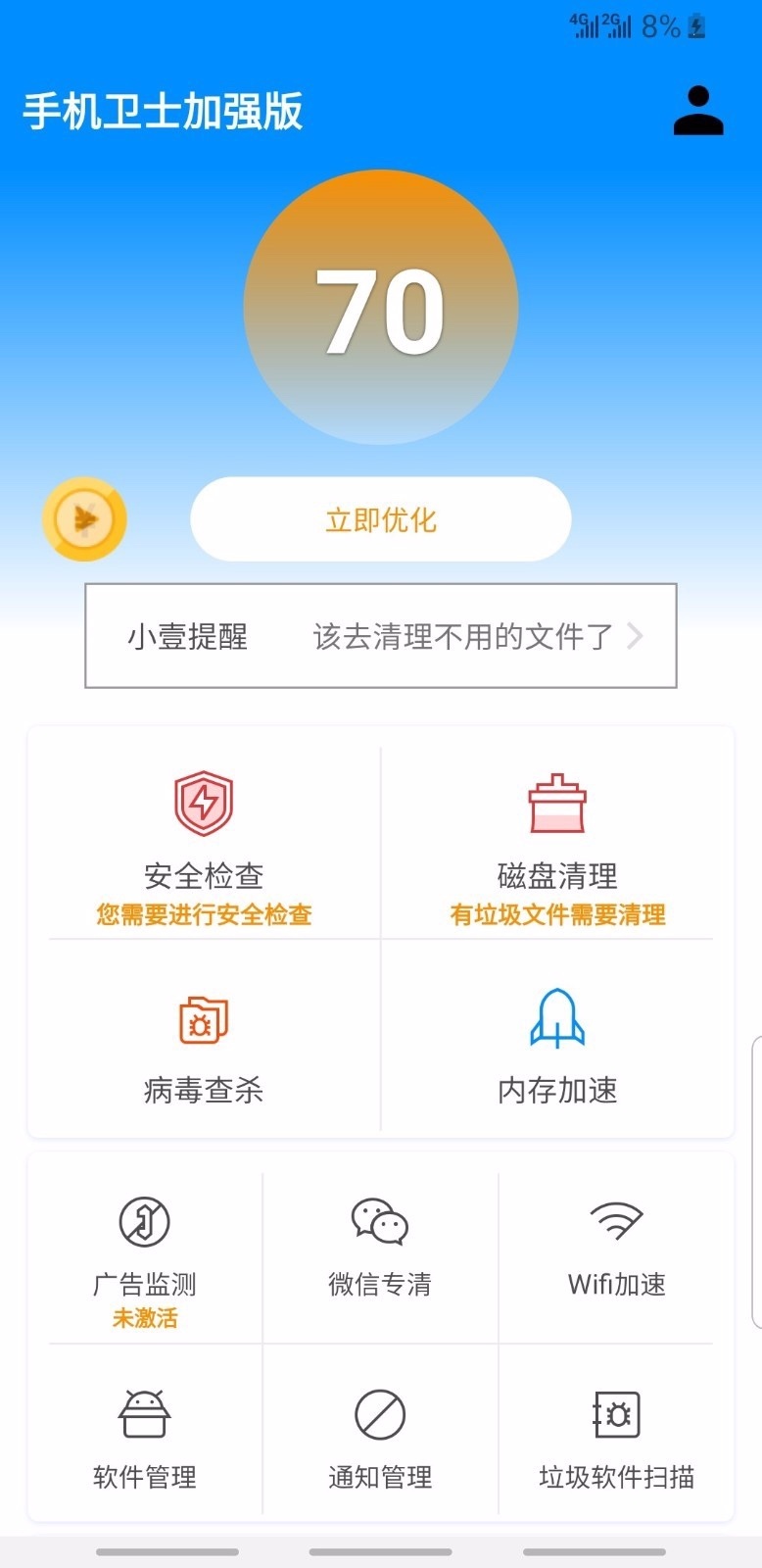The height and width of the screenshot is (1568, 762).
Task: Open 磁盘清理 disk cleanup
Action: [556, 845]
